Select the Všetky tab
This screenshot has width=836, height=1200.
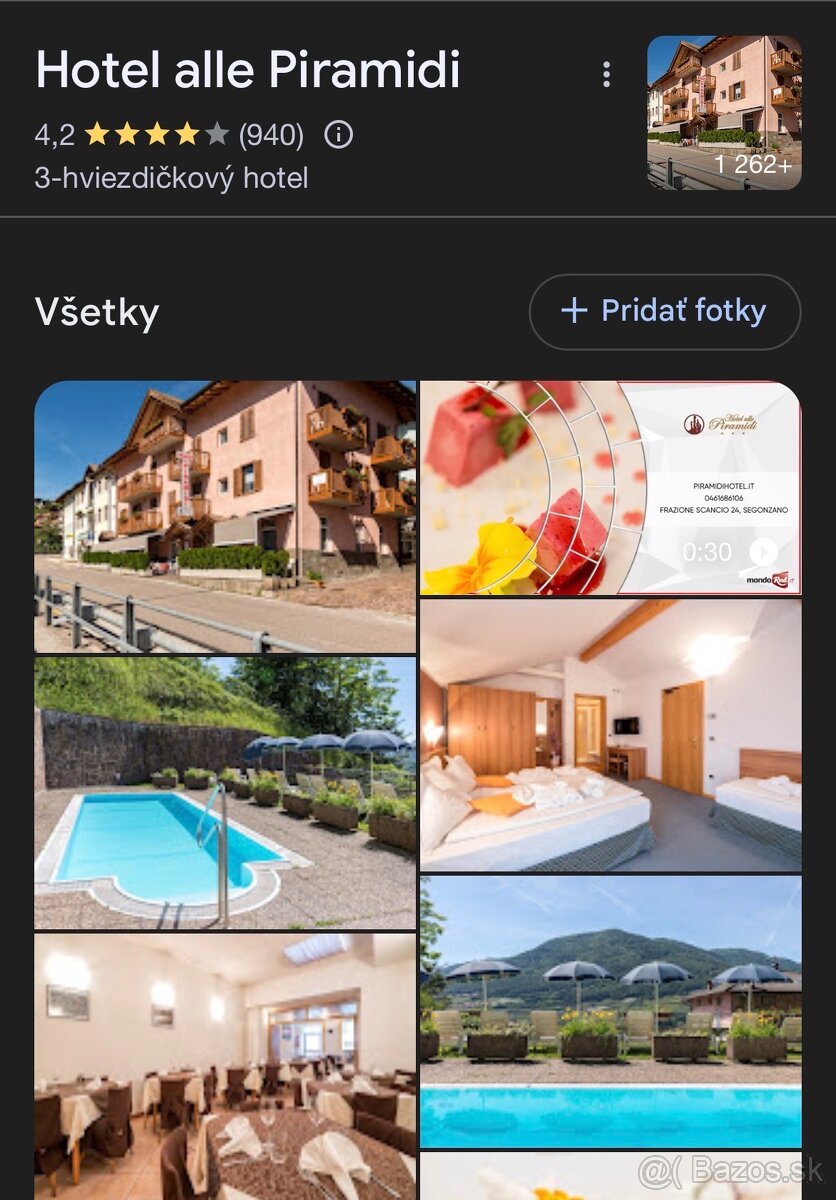click(95, 313)
